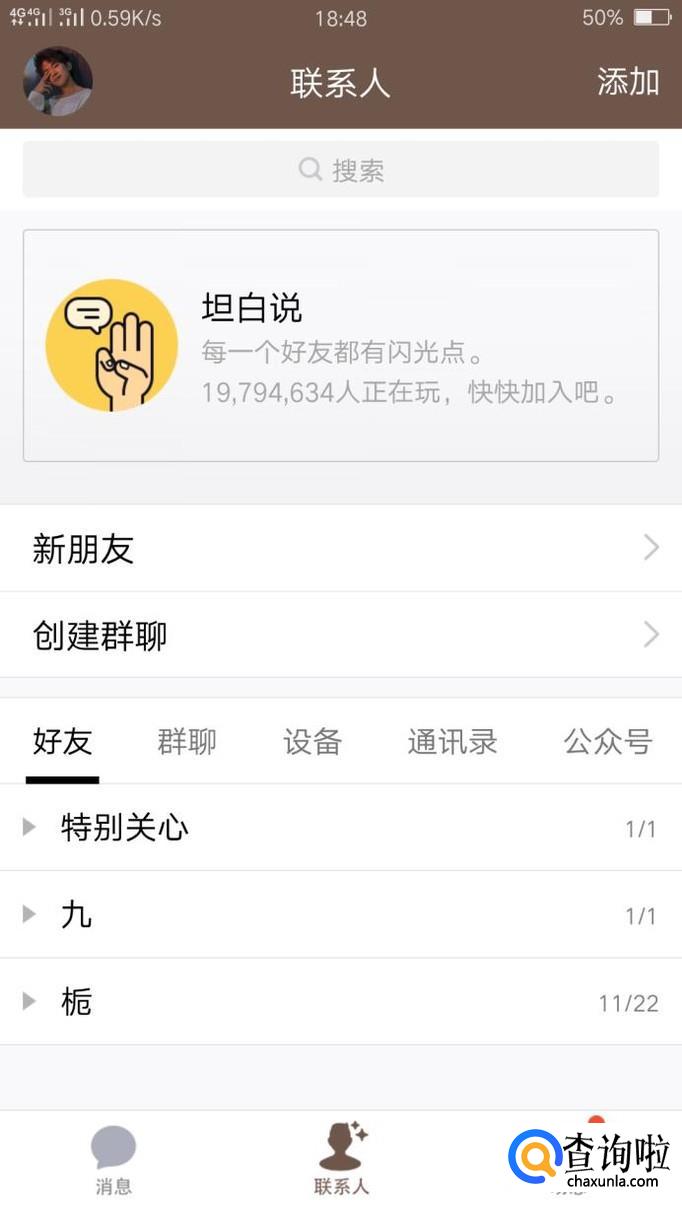Switch to the 好友 tab

[x=62, y=742]
